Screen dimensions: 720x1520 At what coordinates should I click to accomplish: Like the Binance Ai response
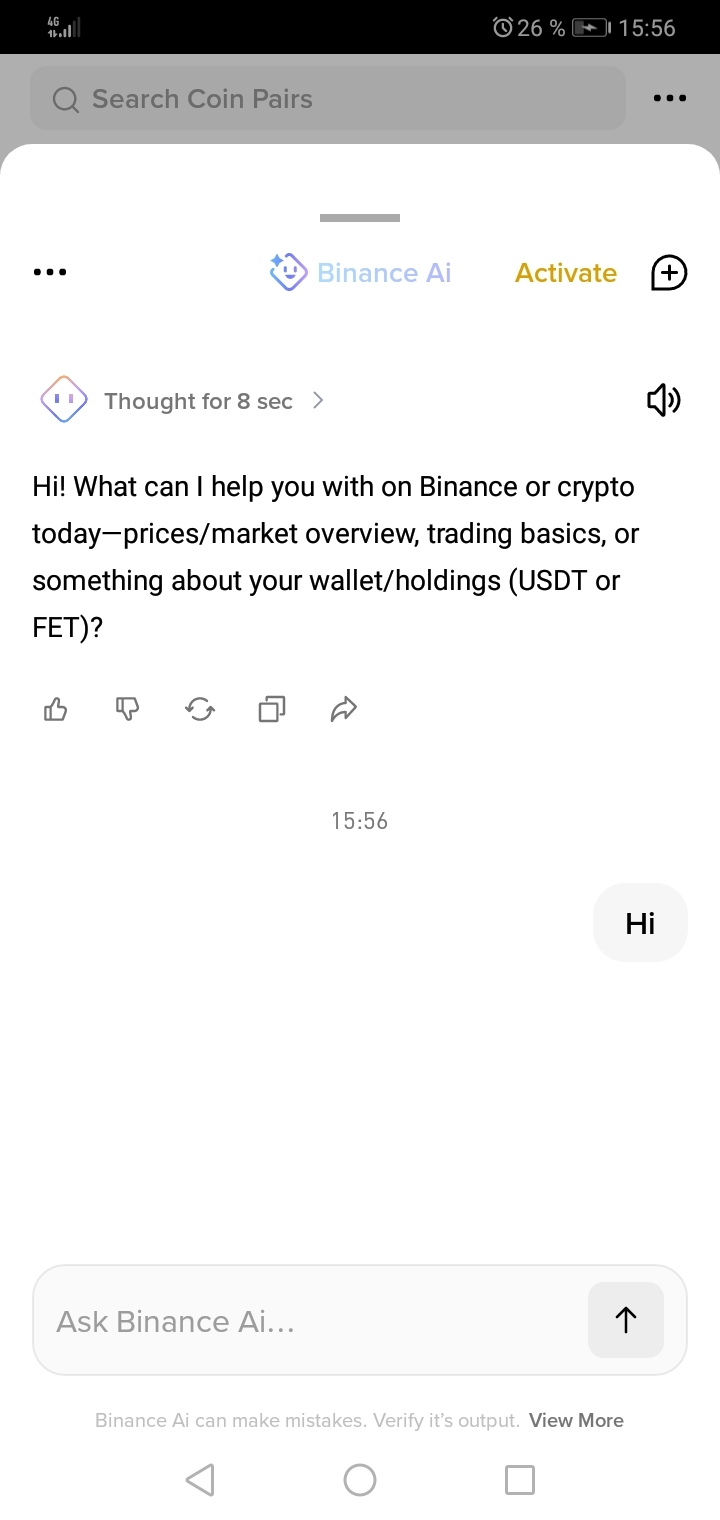pyautogui.click(x=56, y=710)
